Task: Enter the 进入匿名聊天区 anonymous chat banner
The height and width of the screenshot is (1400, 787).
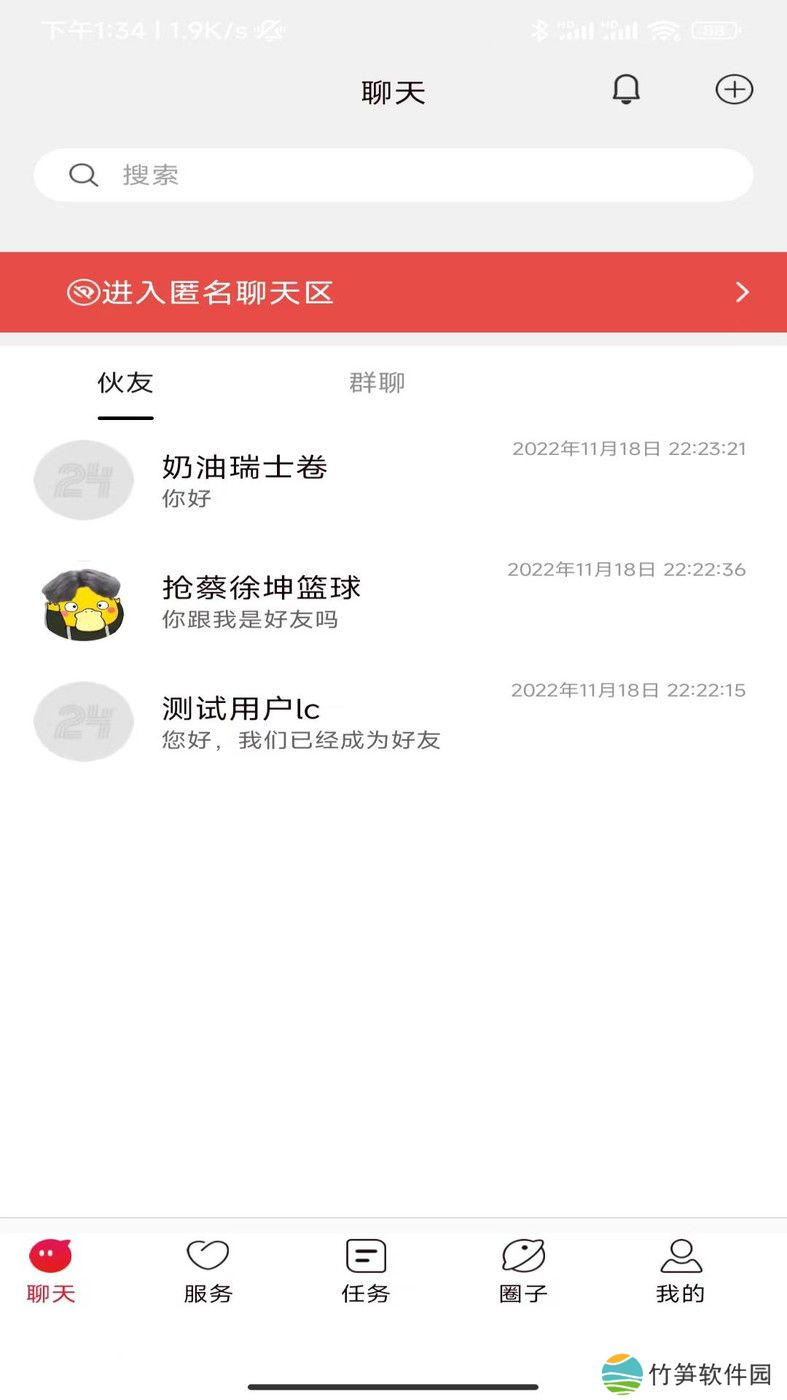Action: pos(393,292)
